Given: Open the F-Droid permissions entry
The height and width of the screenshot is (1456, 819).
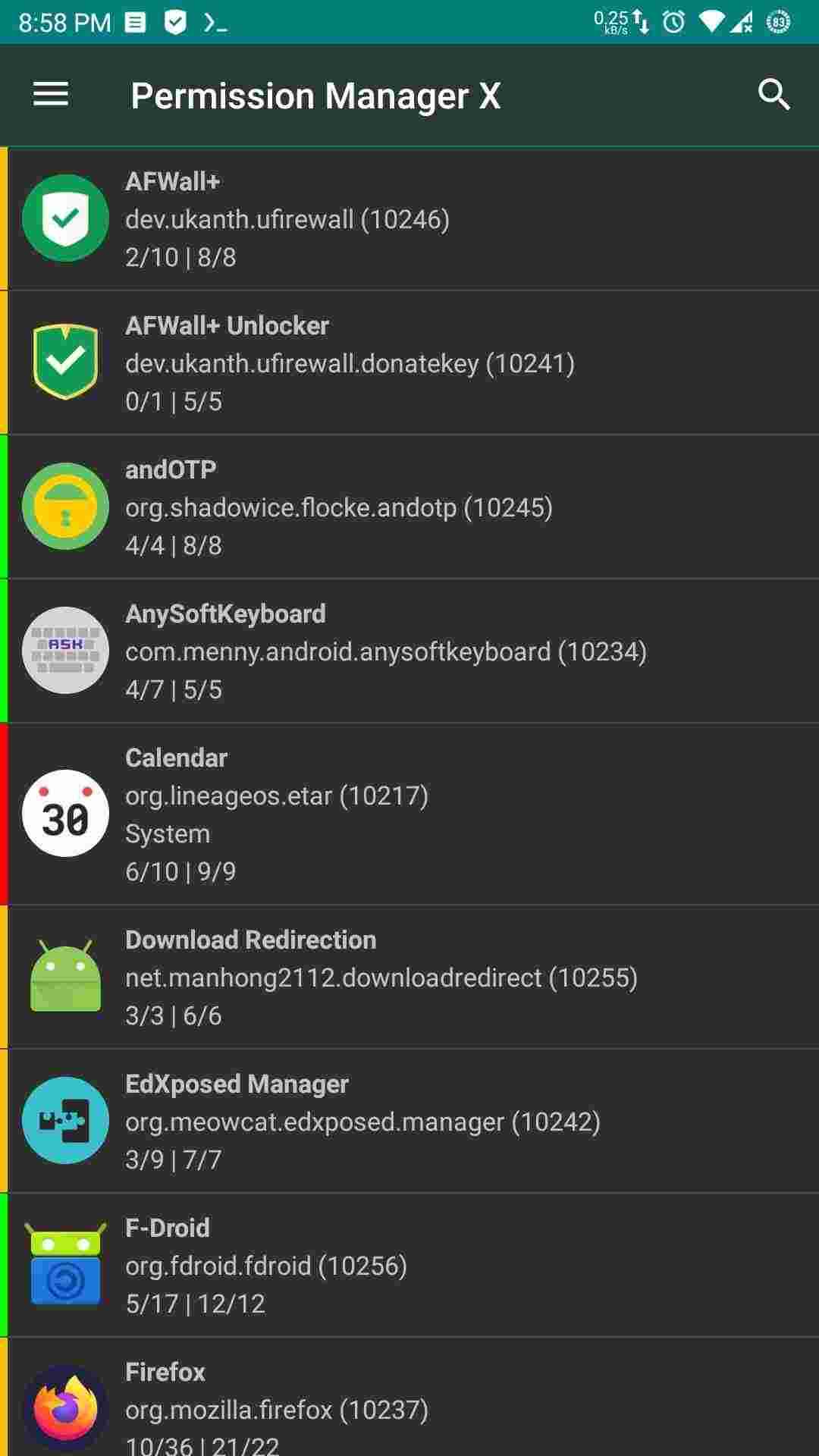Looking at the screenshot, I should (409, 1265).
